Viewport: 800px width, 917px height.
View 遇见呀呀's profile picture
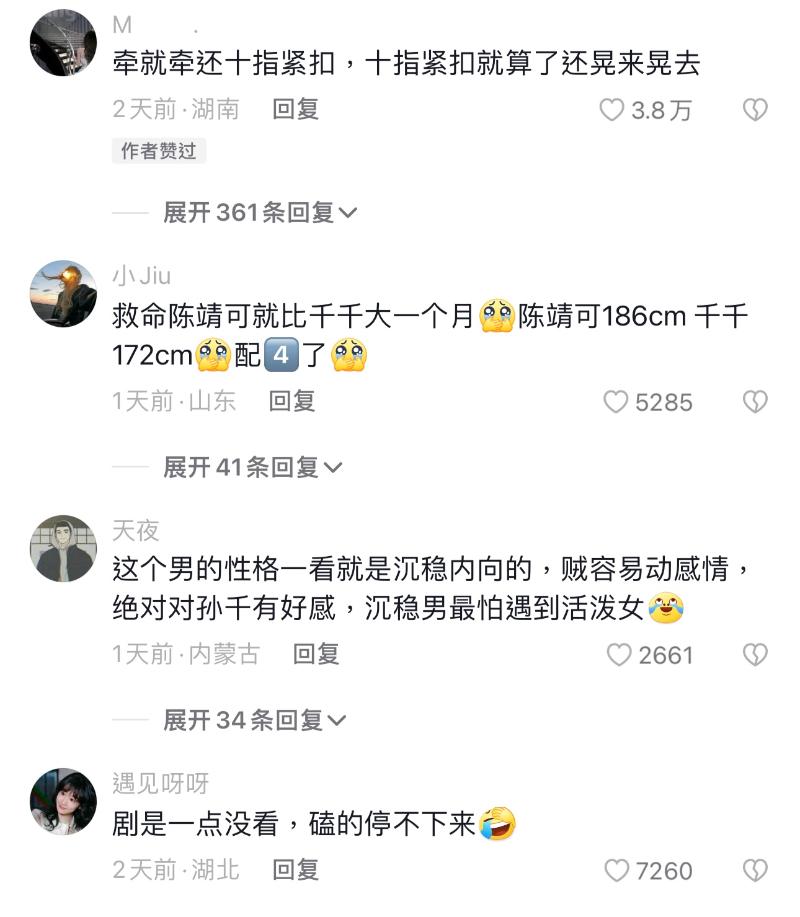pyautogui.click(x=63, y=802)
